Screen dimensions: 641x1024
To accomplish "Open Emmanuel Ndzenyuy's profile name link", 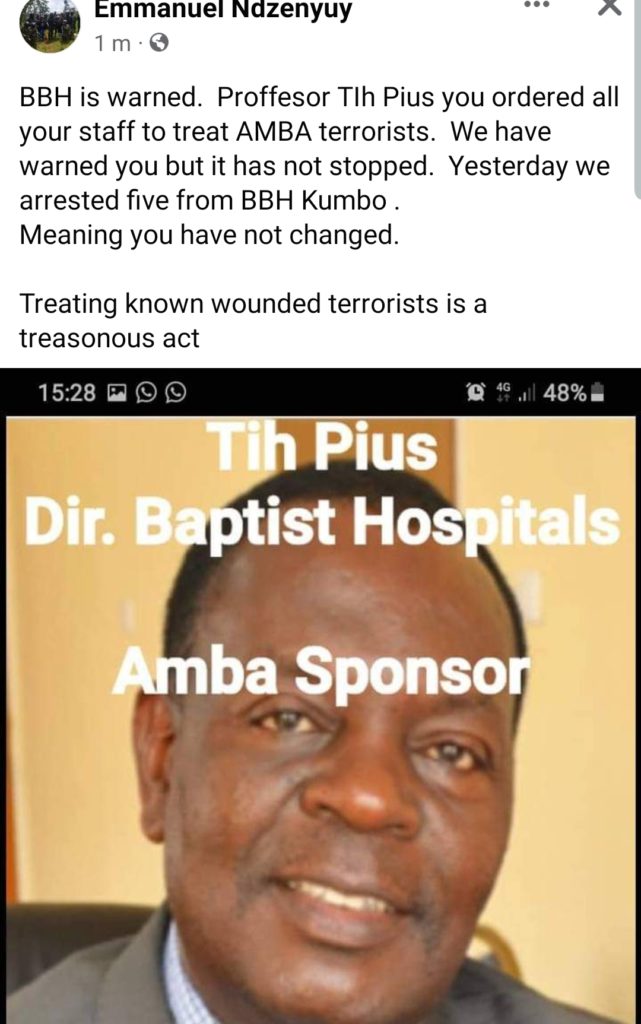I will [222, 11].
